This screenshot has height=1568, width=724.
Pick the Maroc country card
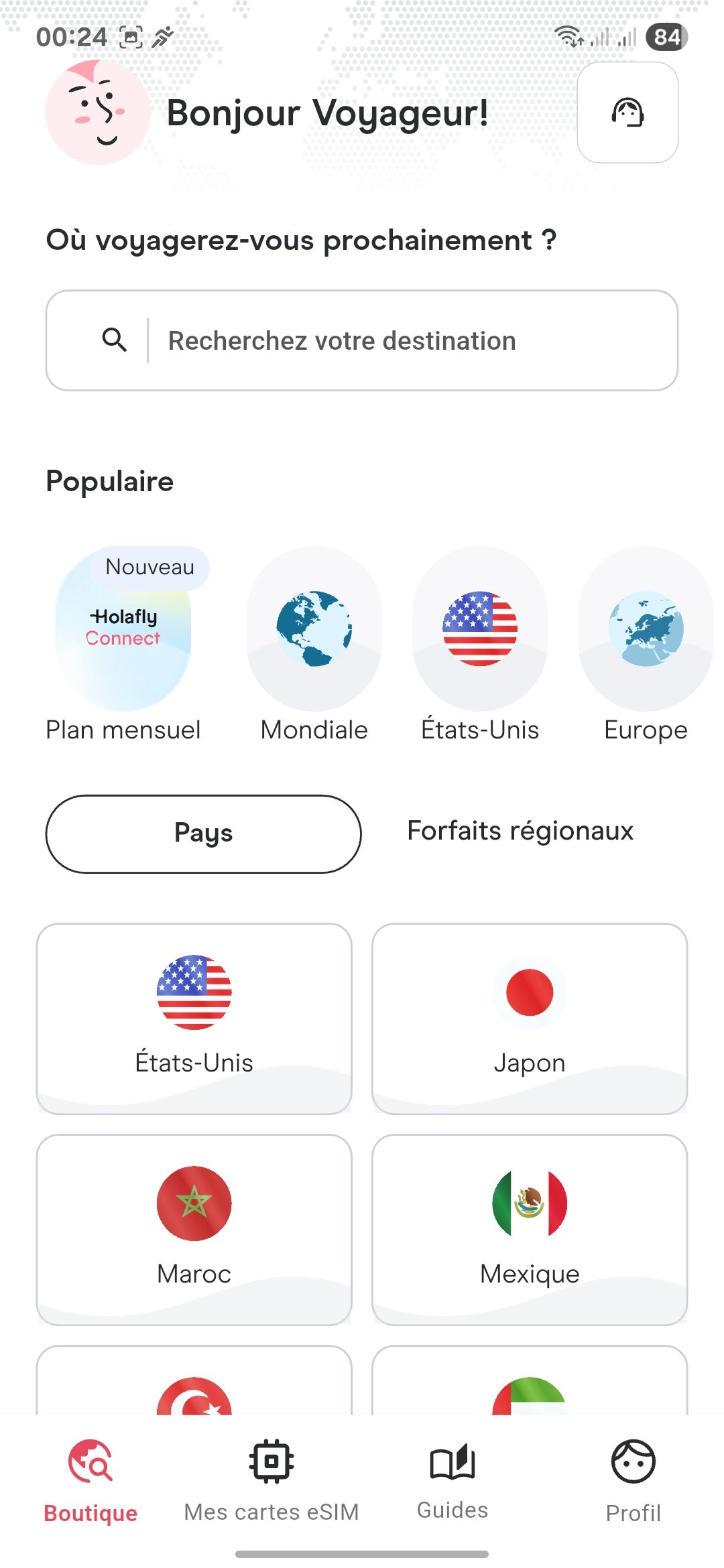pos(194,1230)
